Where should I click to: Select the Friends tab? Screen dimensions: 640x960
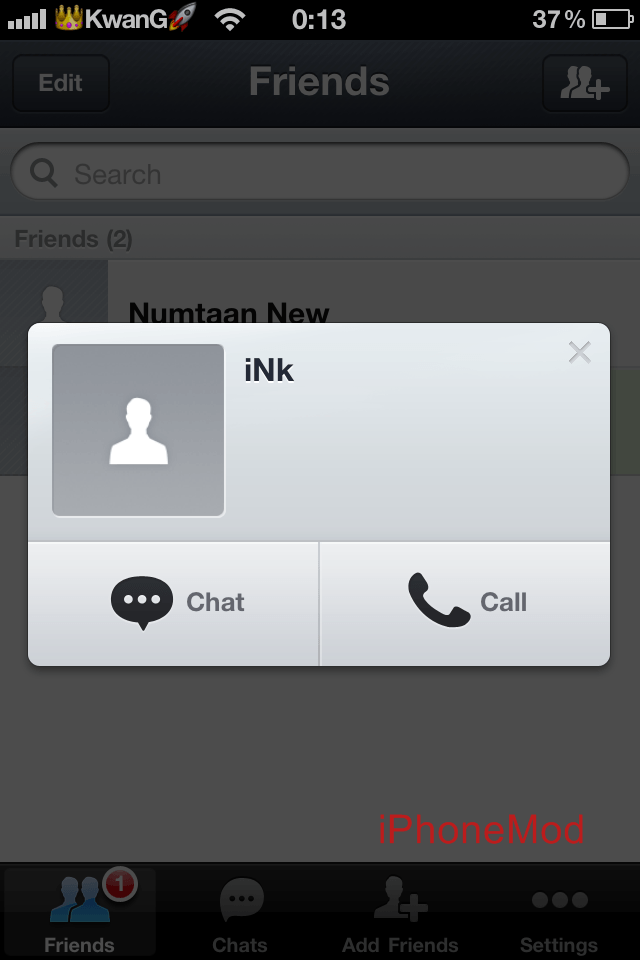pos(80,914)
